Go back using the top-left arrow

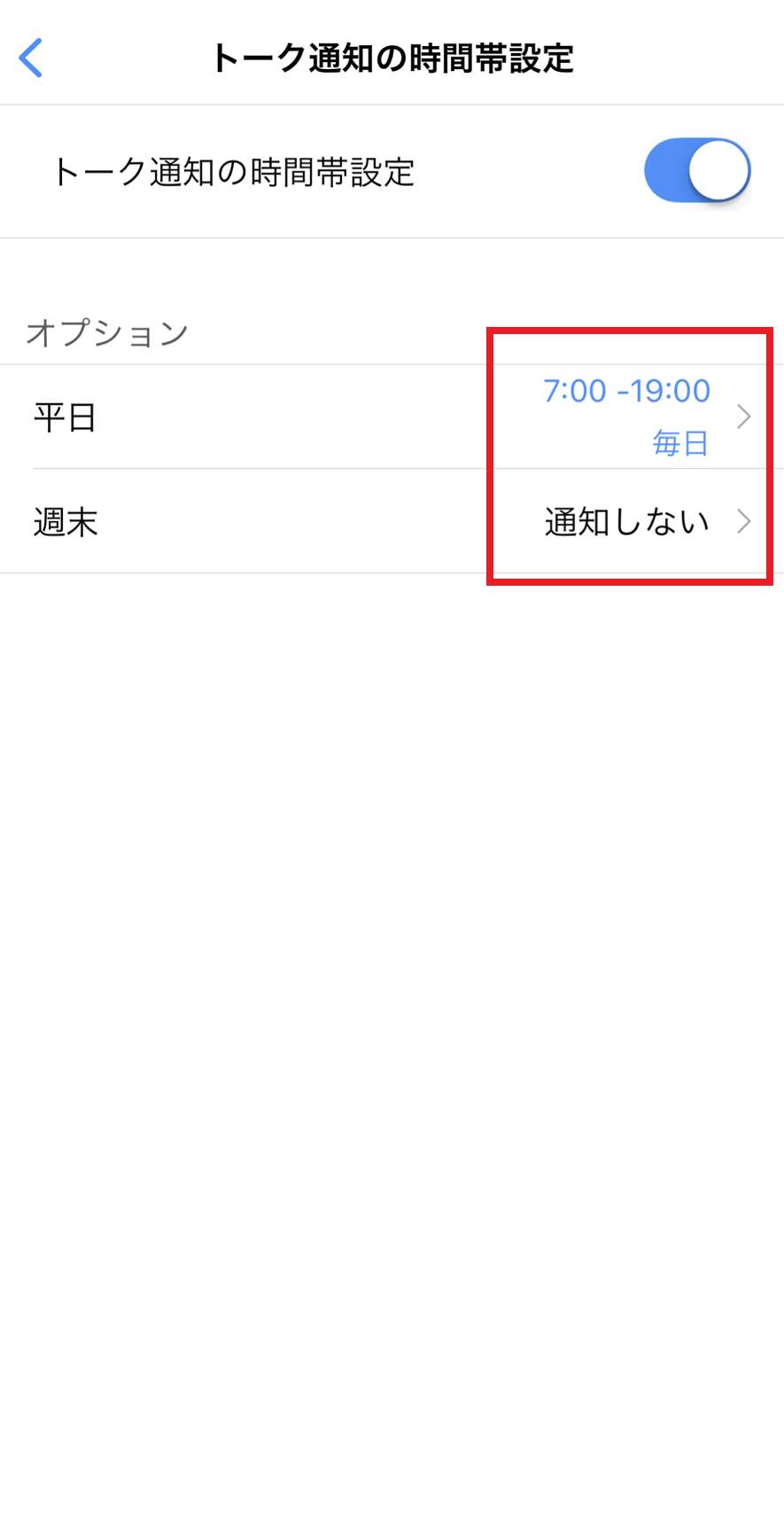tap(31, 58)
